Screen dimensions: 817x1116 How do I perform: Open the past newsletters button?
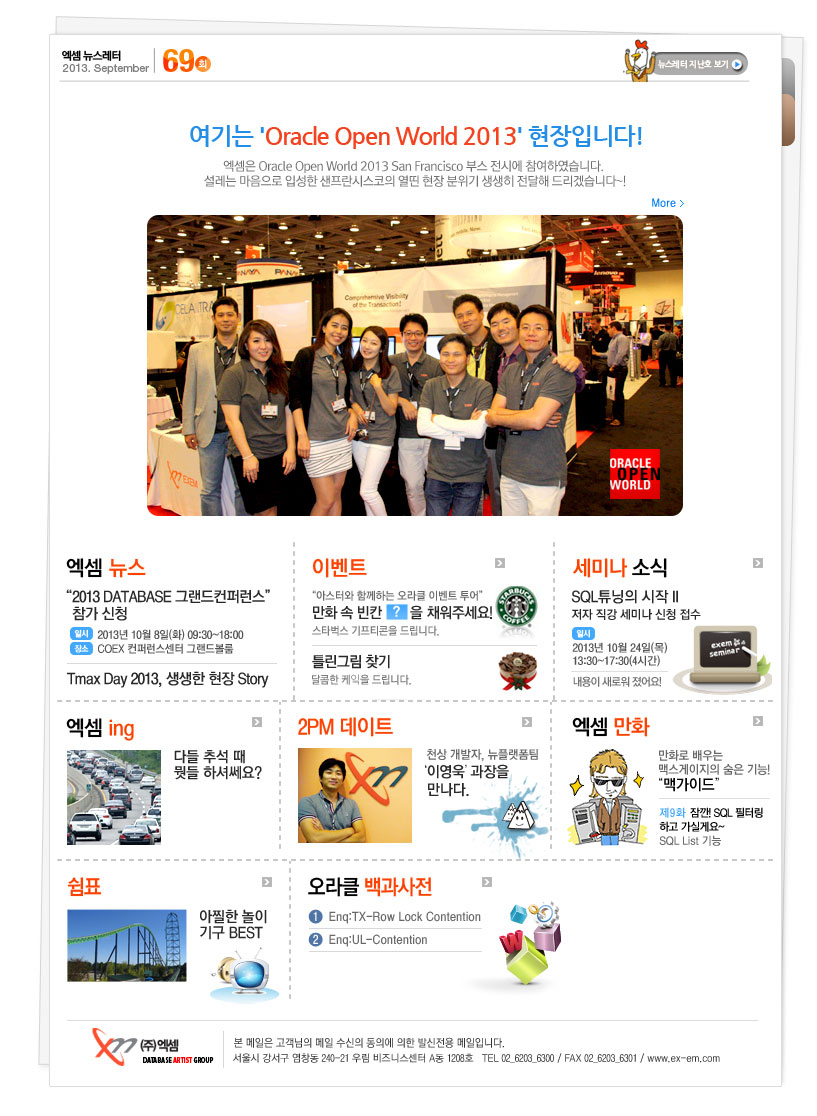click(700, 64)
